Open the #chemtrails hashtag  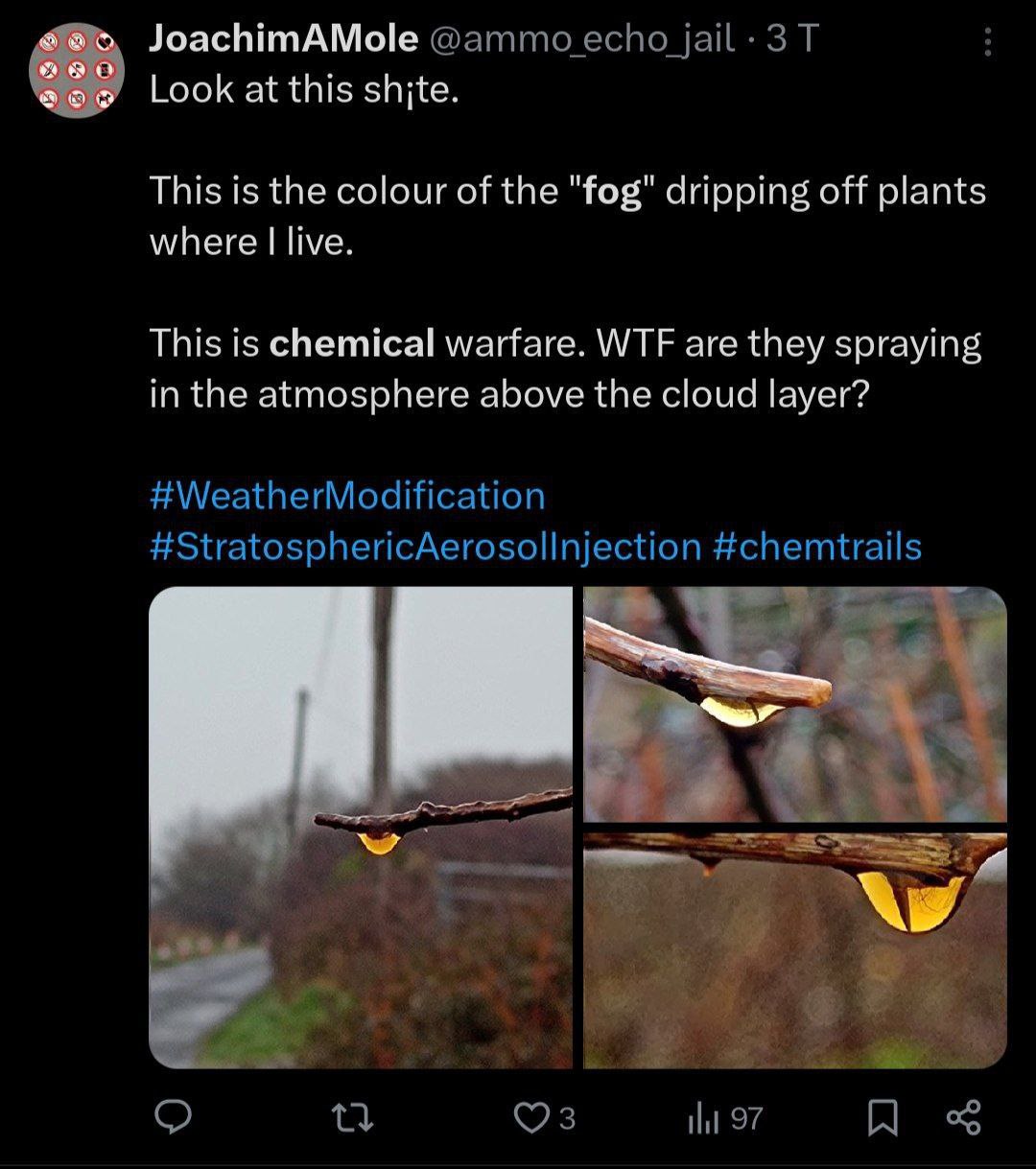(817, 546)
